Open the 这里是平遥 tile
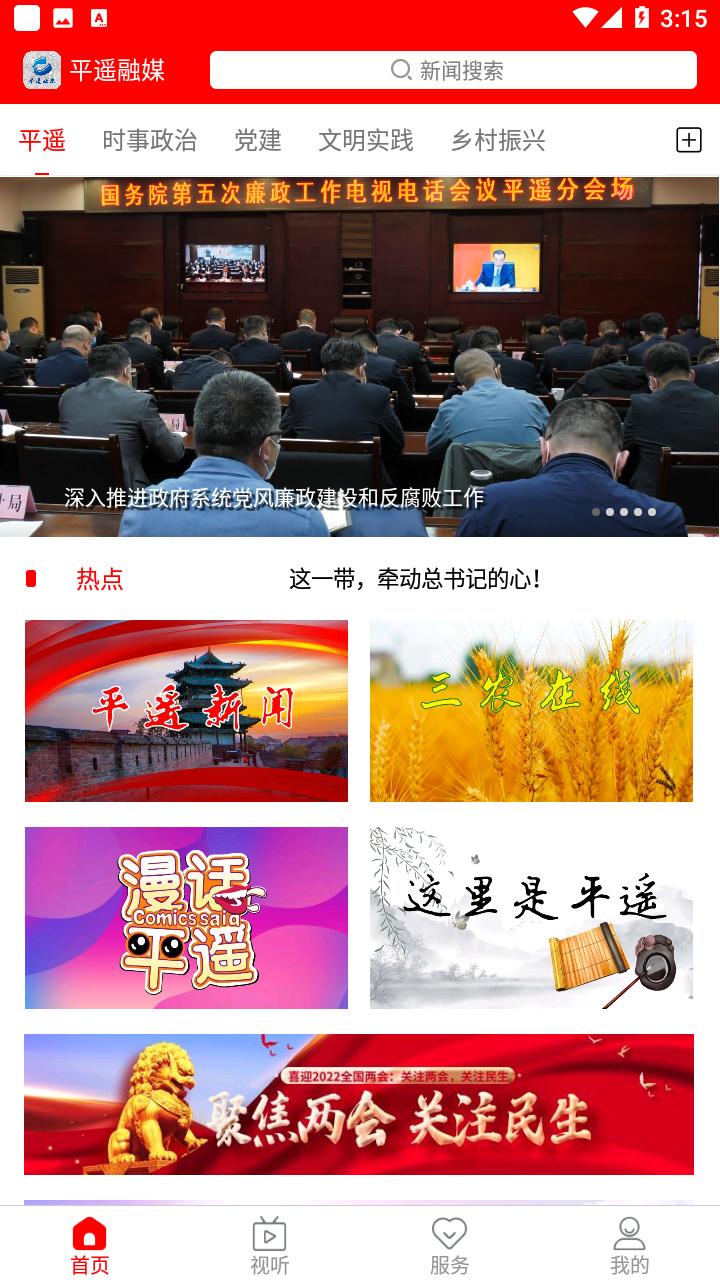Screen dimensions: 720x1280 (531, 917)
